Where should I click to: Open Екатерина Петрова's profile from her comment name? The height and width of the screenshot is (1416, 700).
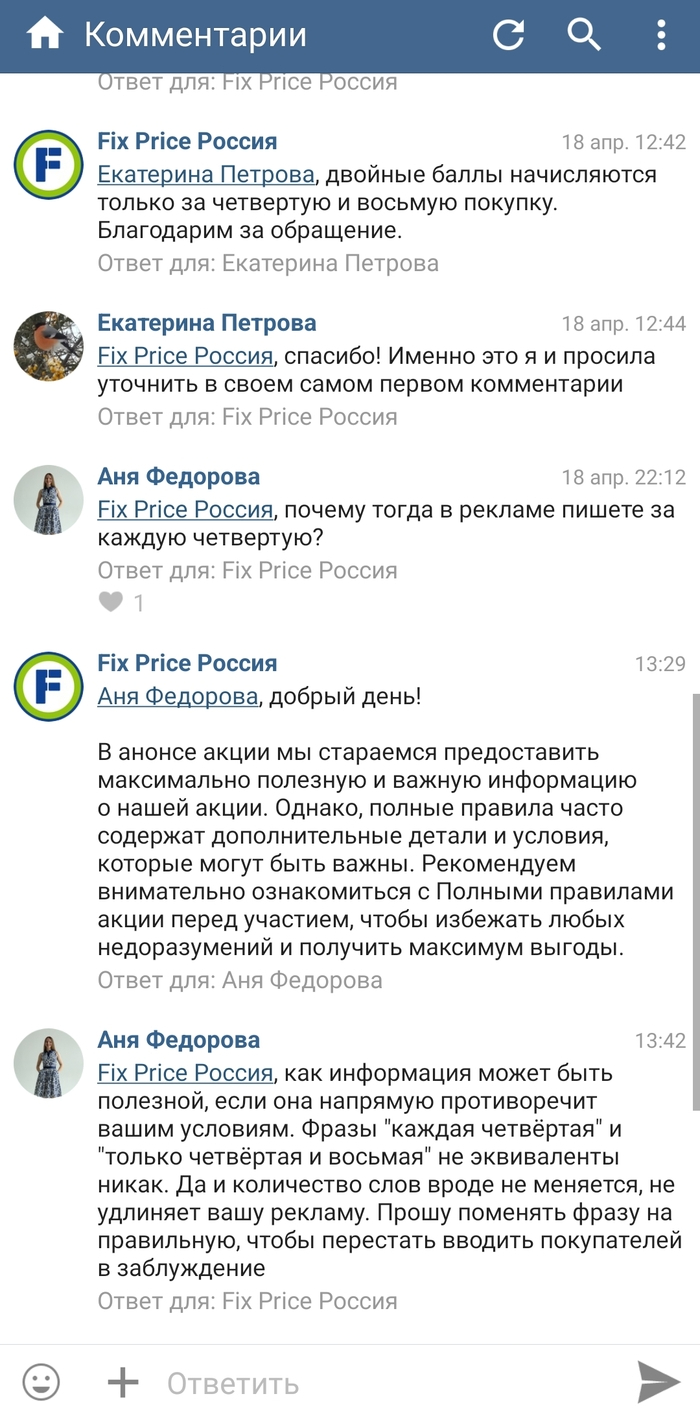point(206,323)
